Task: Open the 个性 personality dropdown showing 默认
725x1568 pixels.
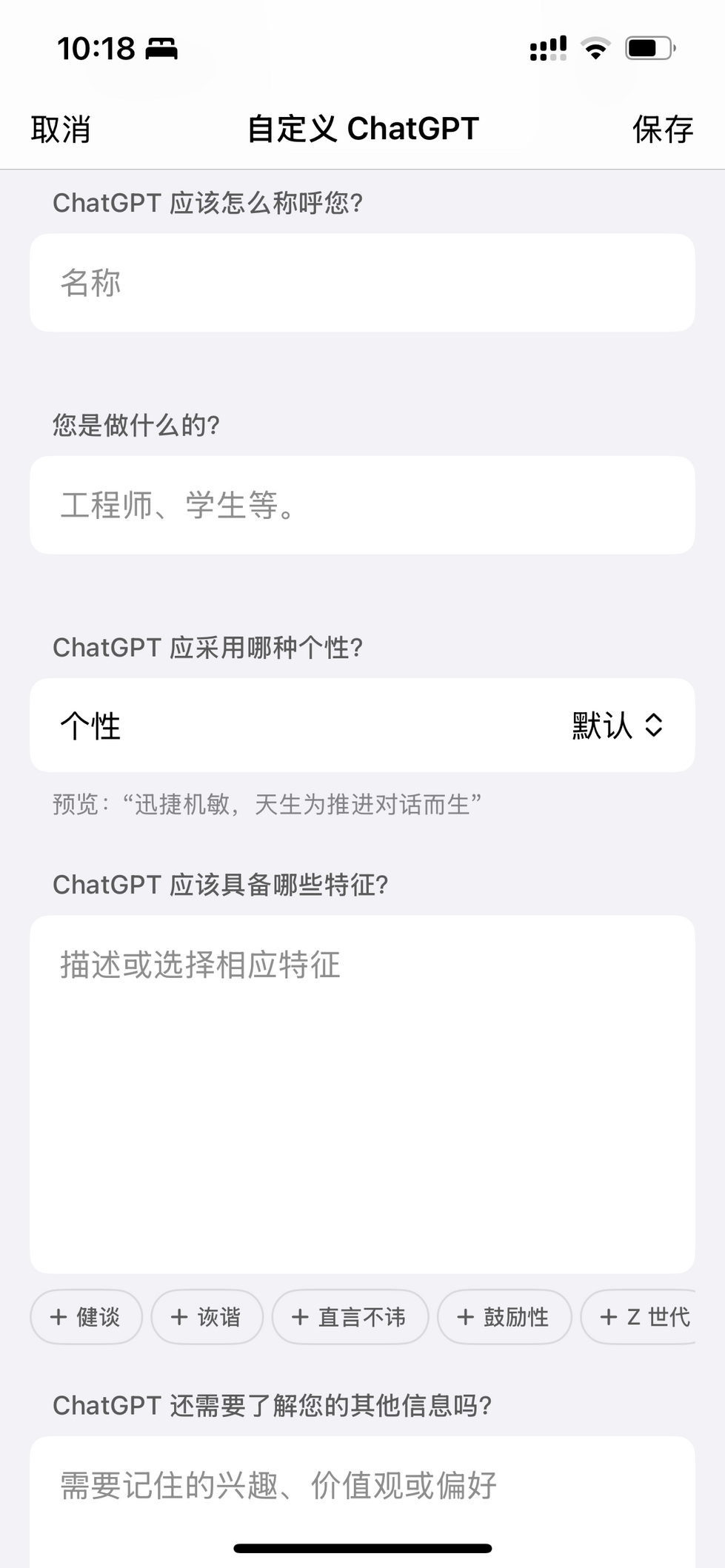Action: tap(362, 726)
